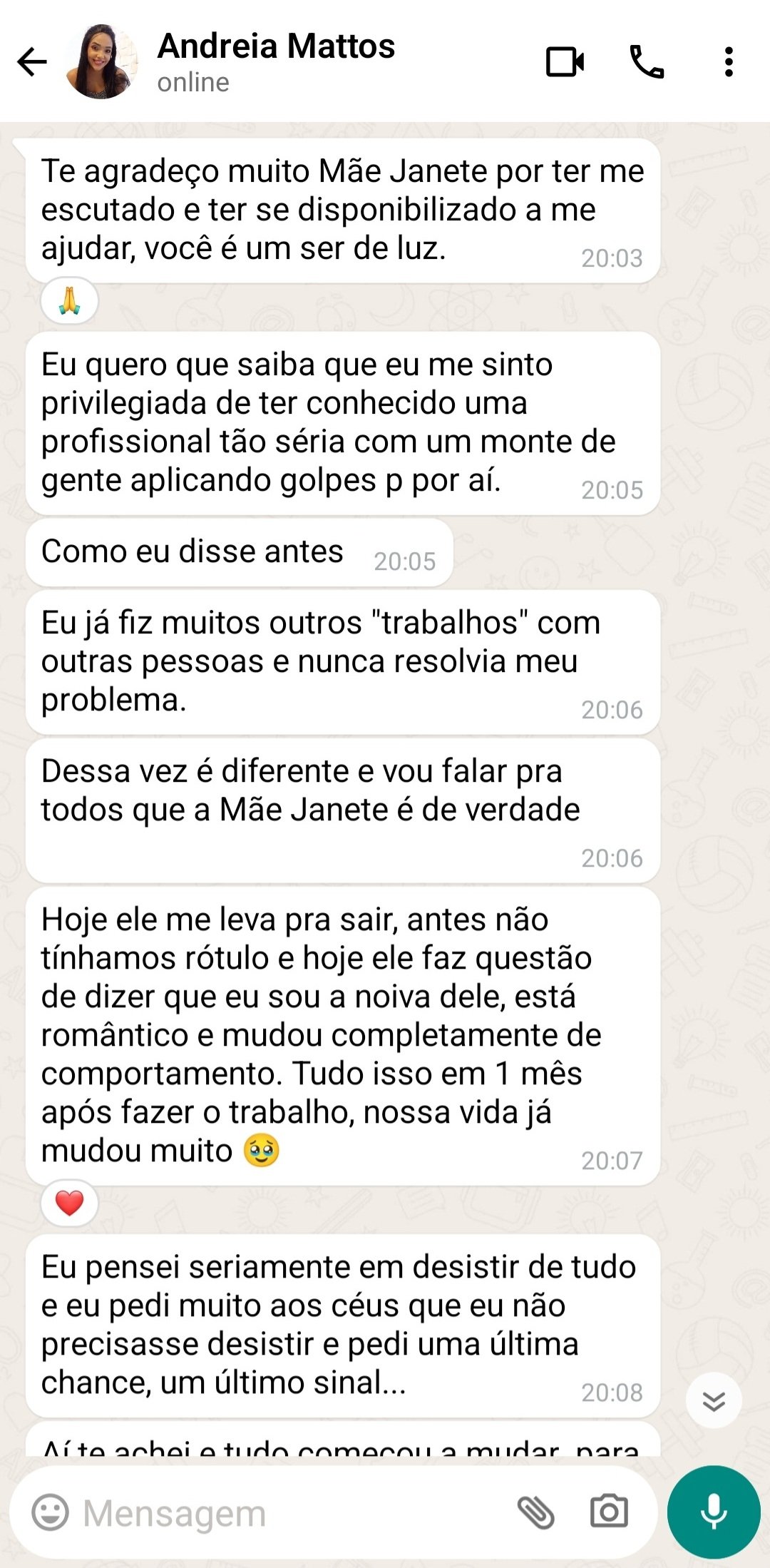Screen dimensions: 770x1568
Task: Focus the Mensagem text field
Action: [x=285, y=1512]
